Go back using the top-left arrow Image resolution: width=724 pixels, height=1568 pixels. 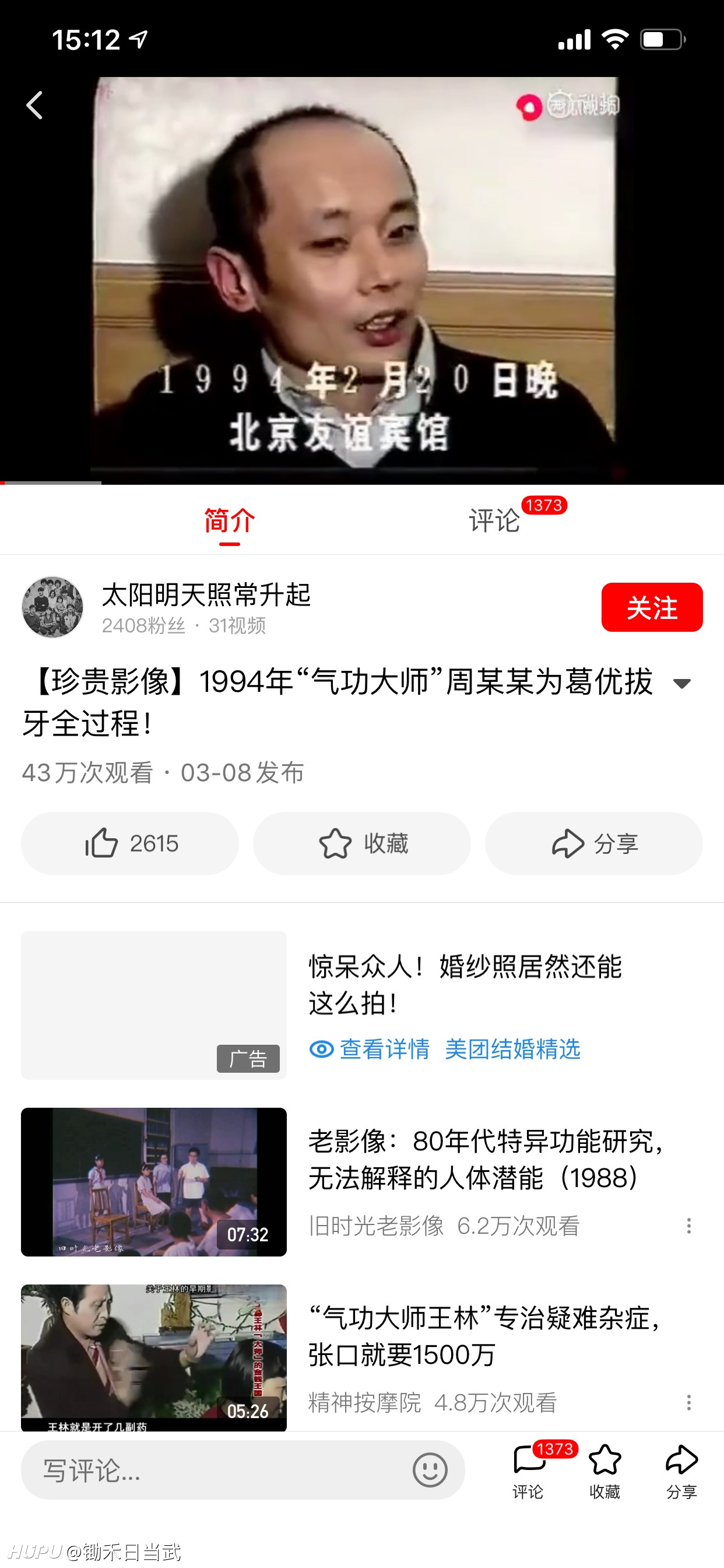(34, 106)
